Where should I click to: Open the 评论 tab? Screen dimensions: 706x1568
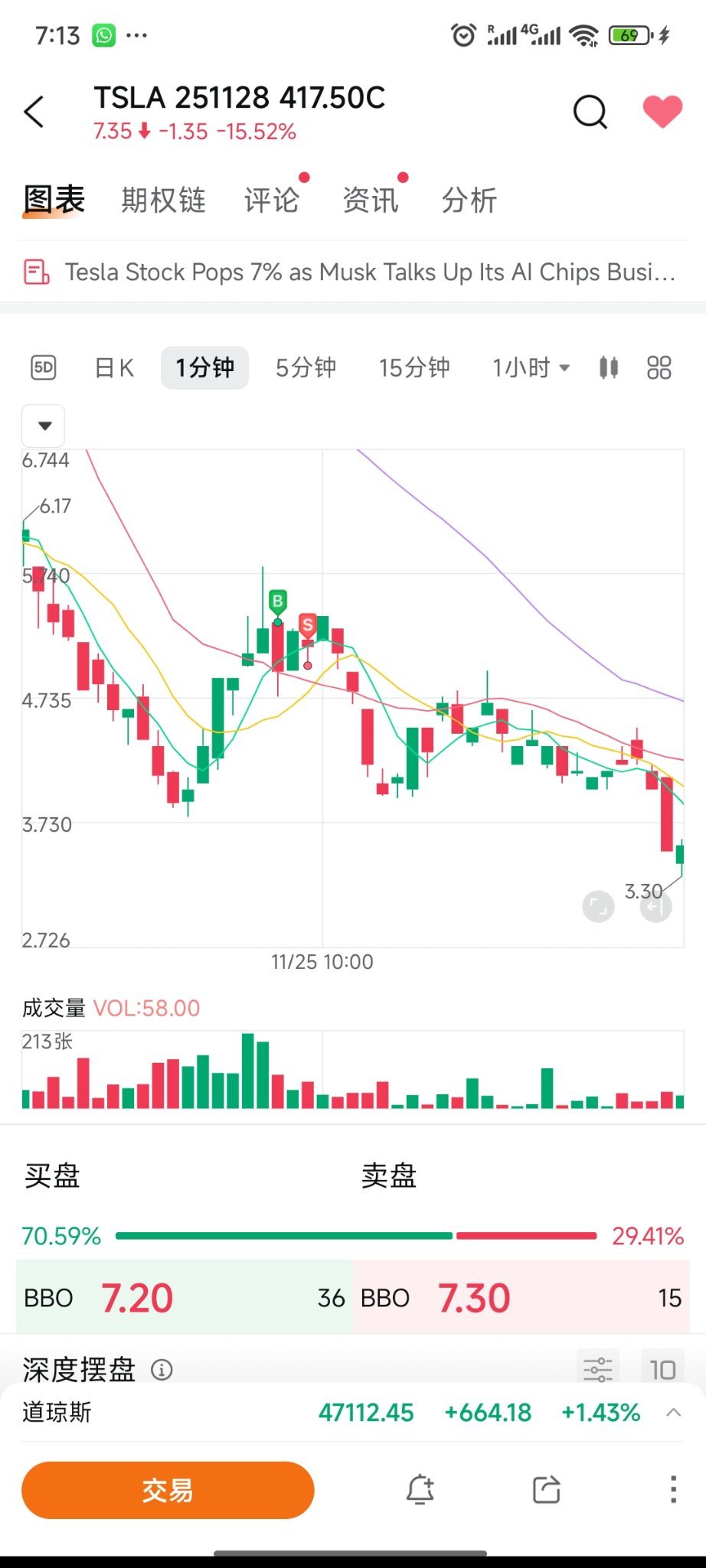pyautogui.click(x=272, y=200)
